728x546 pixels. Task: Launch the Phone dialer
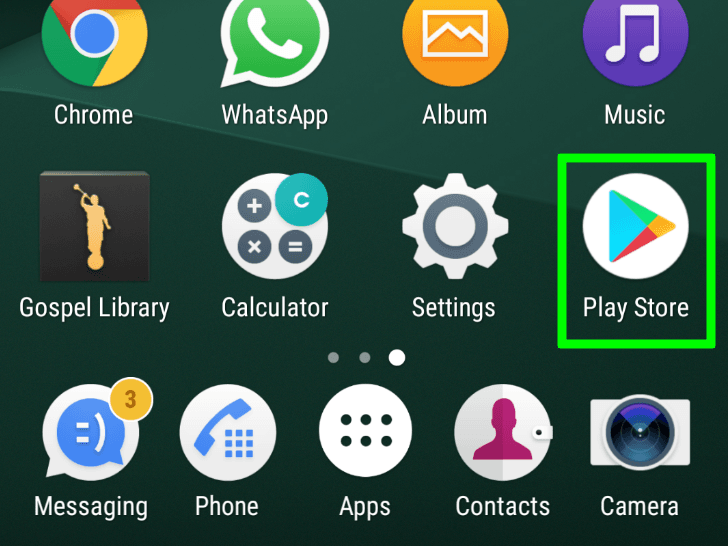(x=227, y=433)
